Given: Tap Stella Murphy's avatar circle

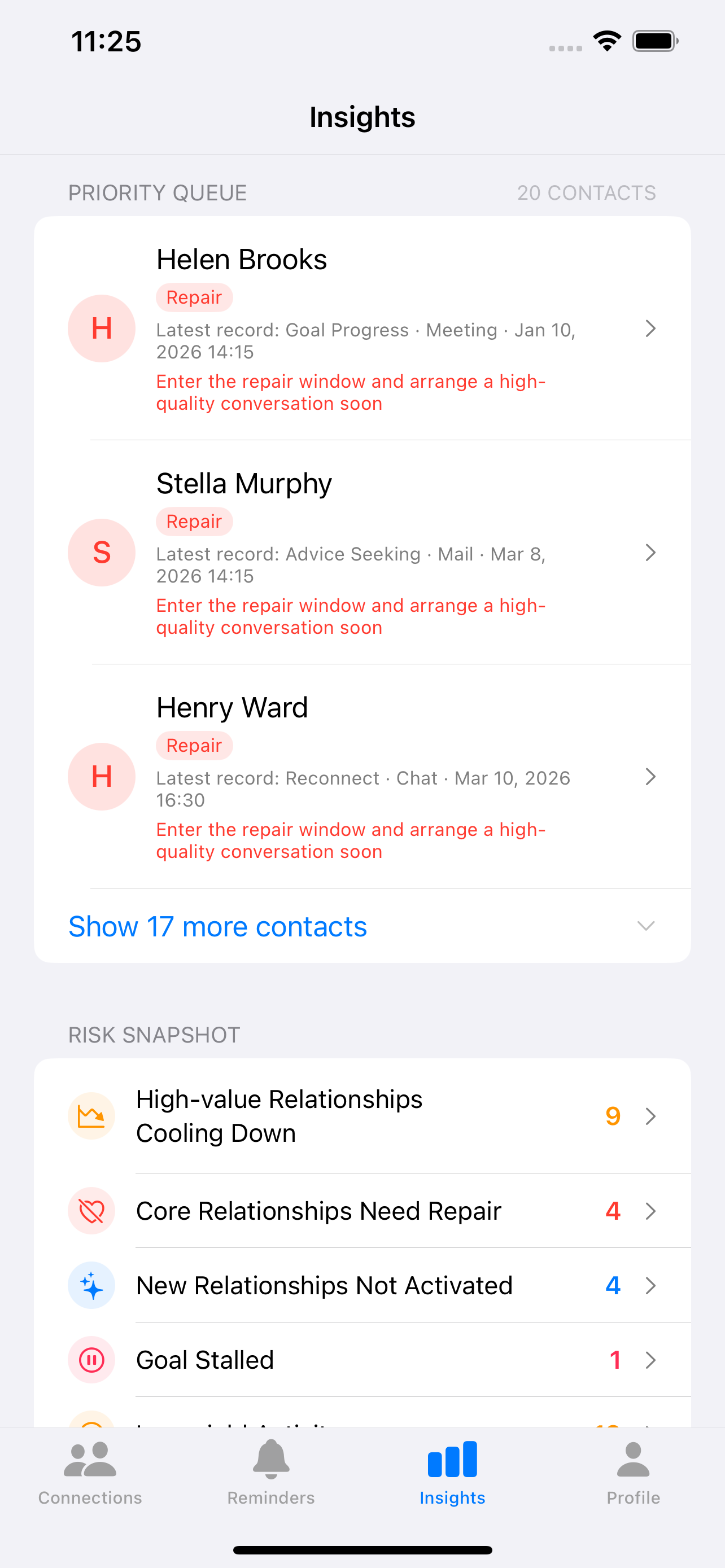Looking at the screenshot, I should pyautogui.click(x=101, y=553).
